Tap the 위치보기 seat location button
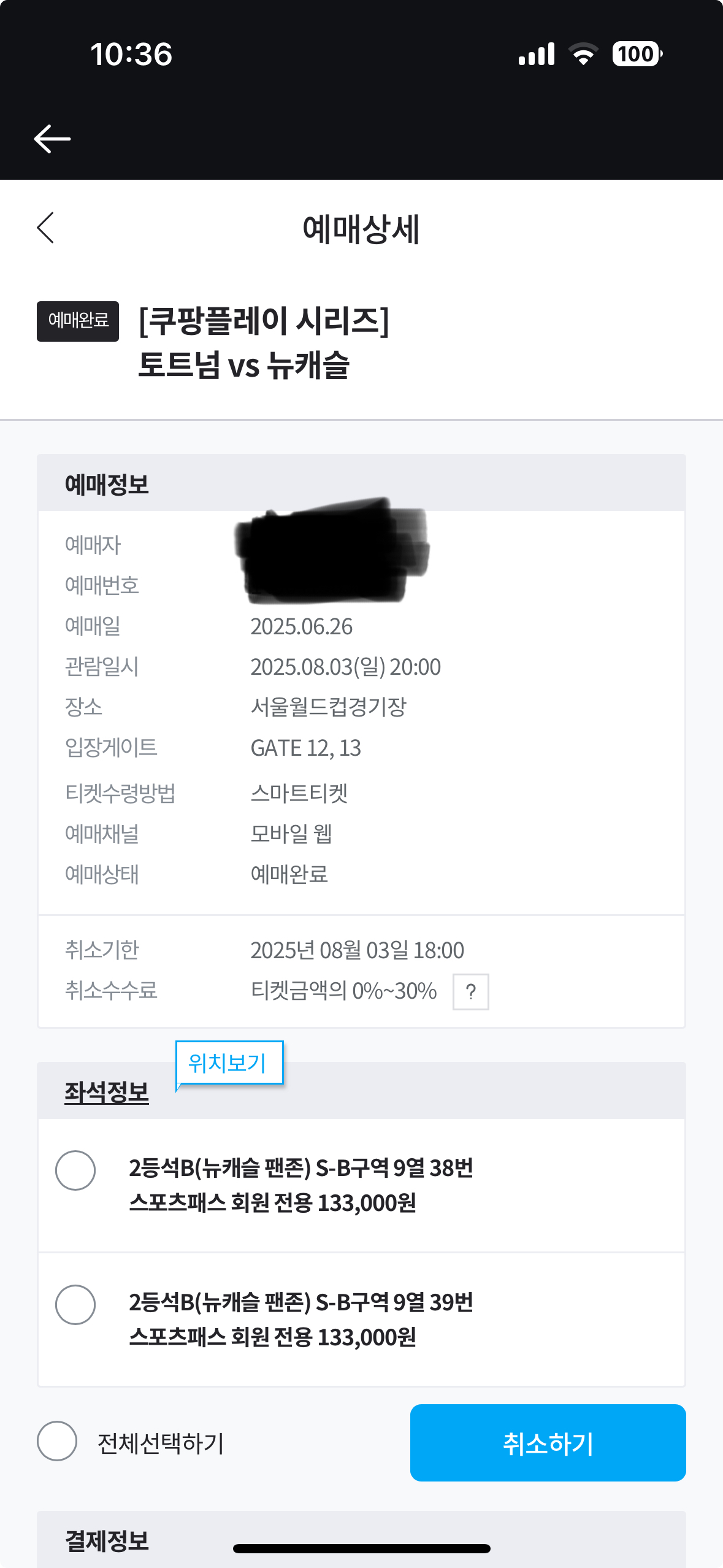 click(x=229, y=1063)
